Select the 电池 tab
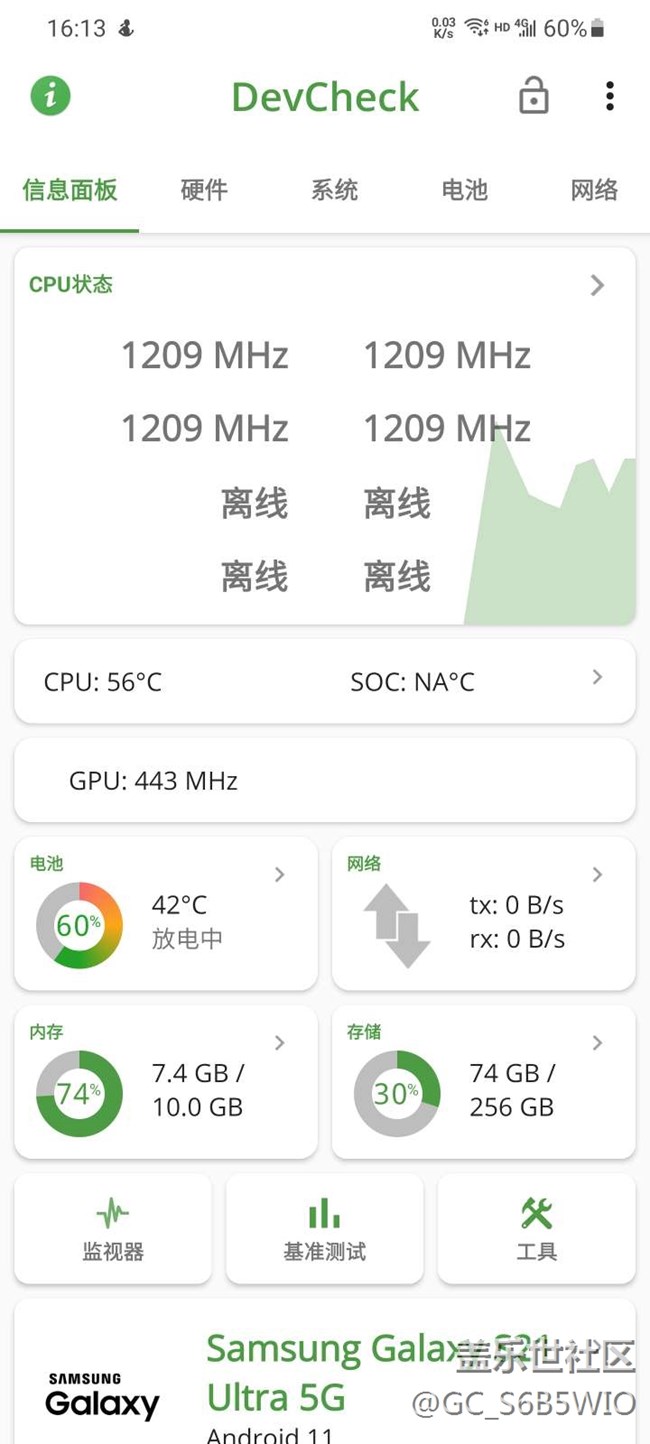 (x=464, y=190)
